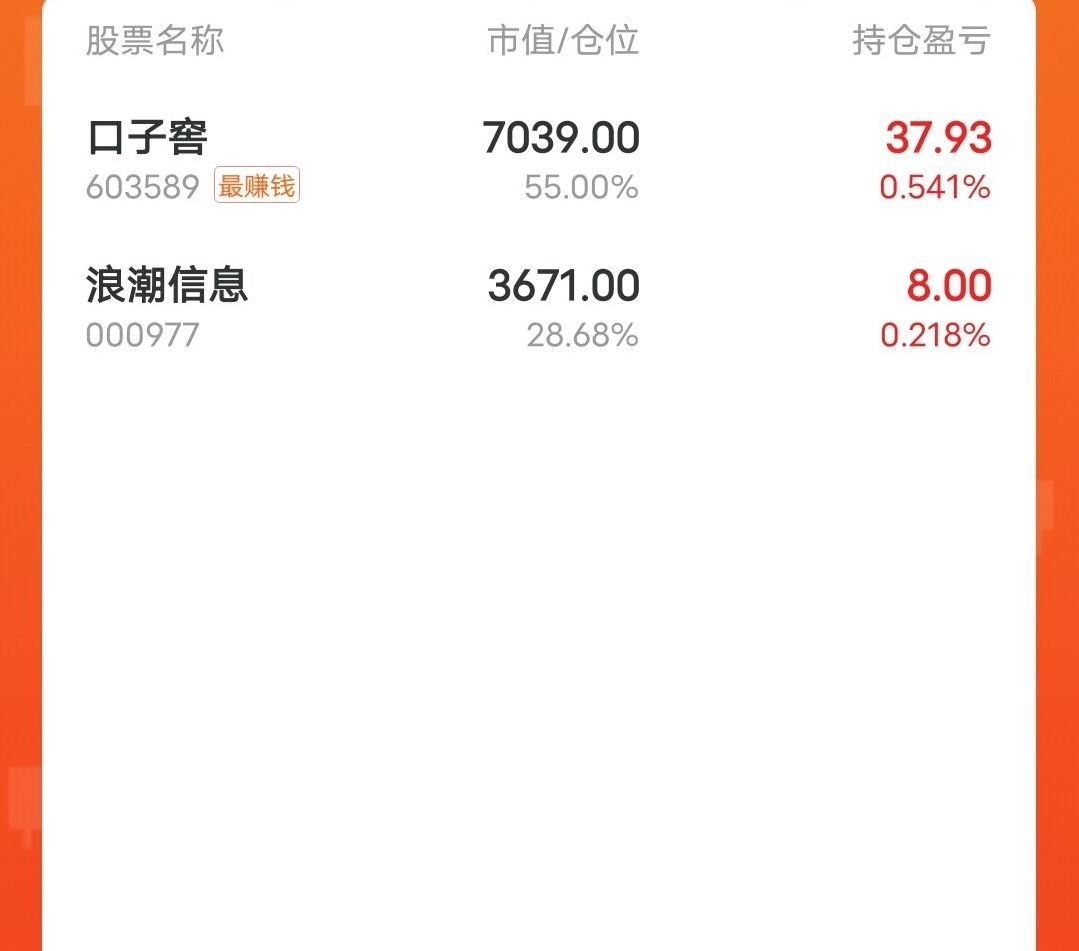Image resolution: width=1079 pixels, height=951 pixels.
Task: Open the 口子窖 stock holding row
Action: point(148,139)
